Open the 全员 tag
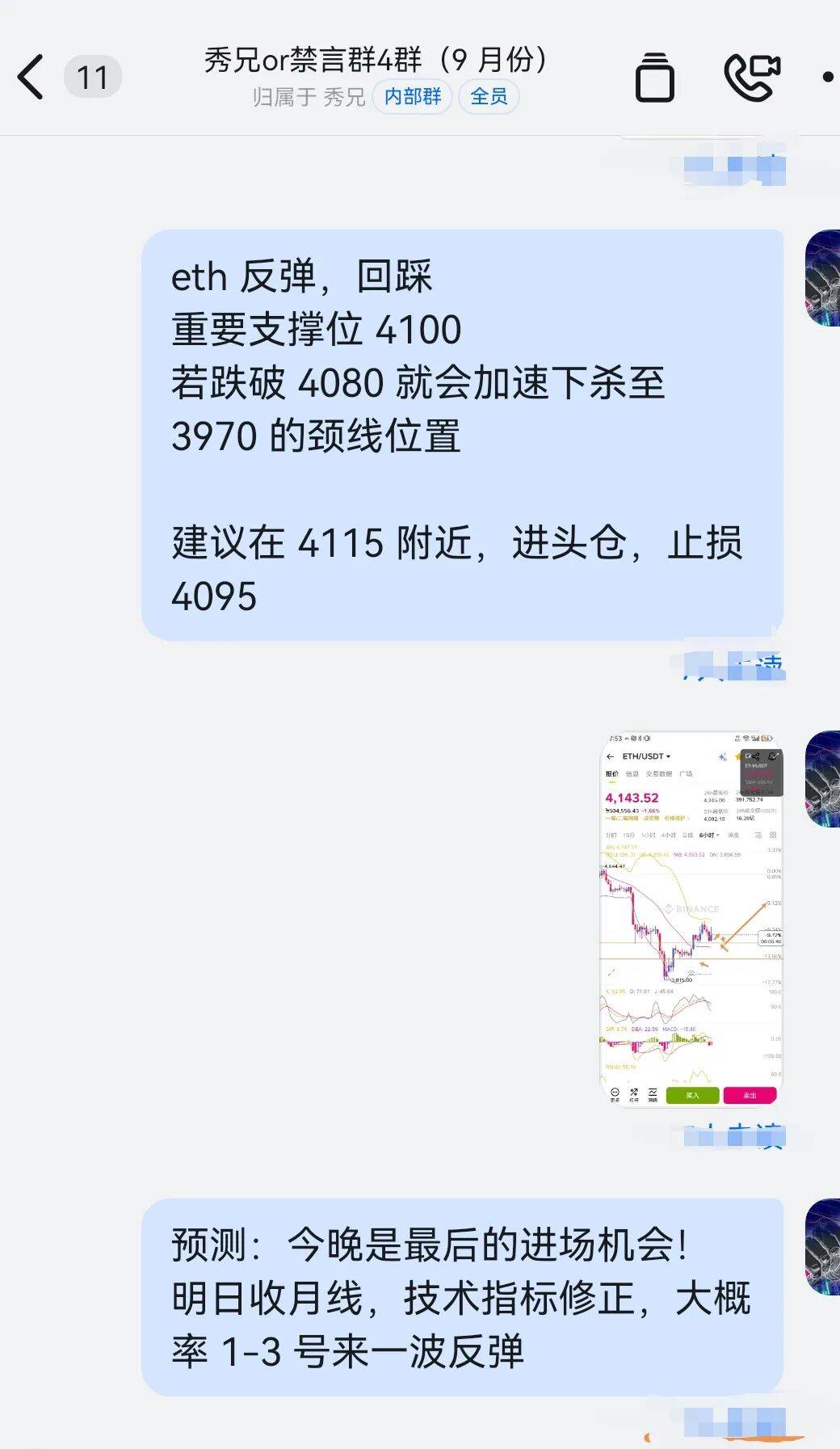Screen dimensions: 840x1449 (x=489, y=97)
